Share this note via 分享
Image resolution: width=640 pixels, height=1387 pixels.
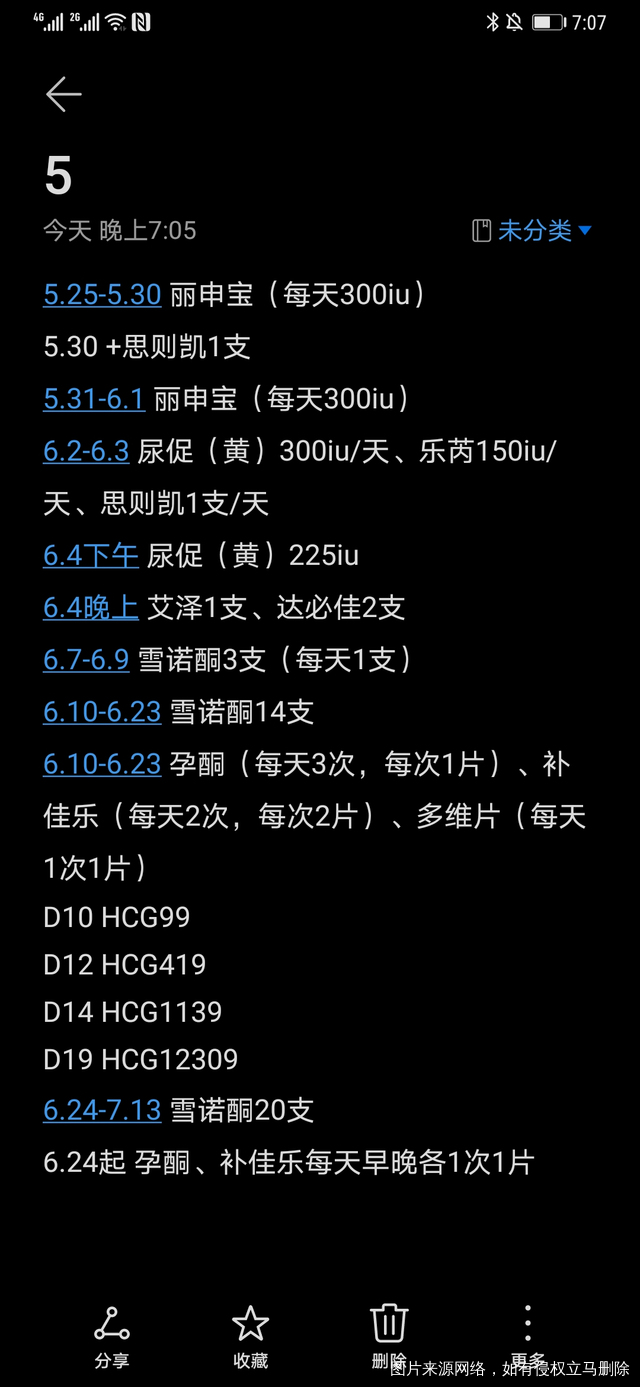coord(111,1335)
